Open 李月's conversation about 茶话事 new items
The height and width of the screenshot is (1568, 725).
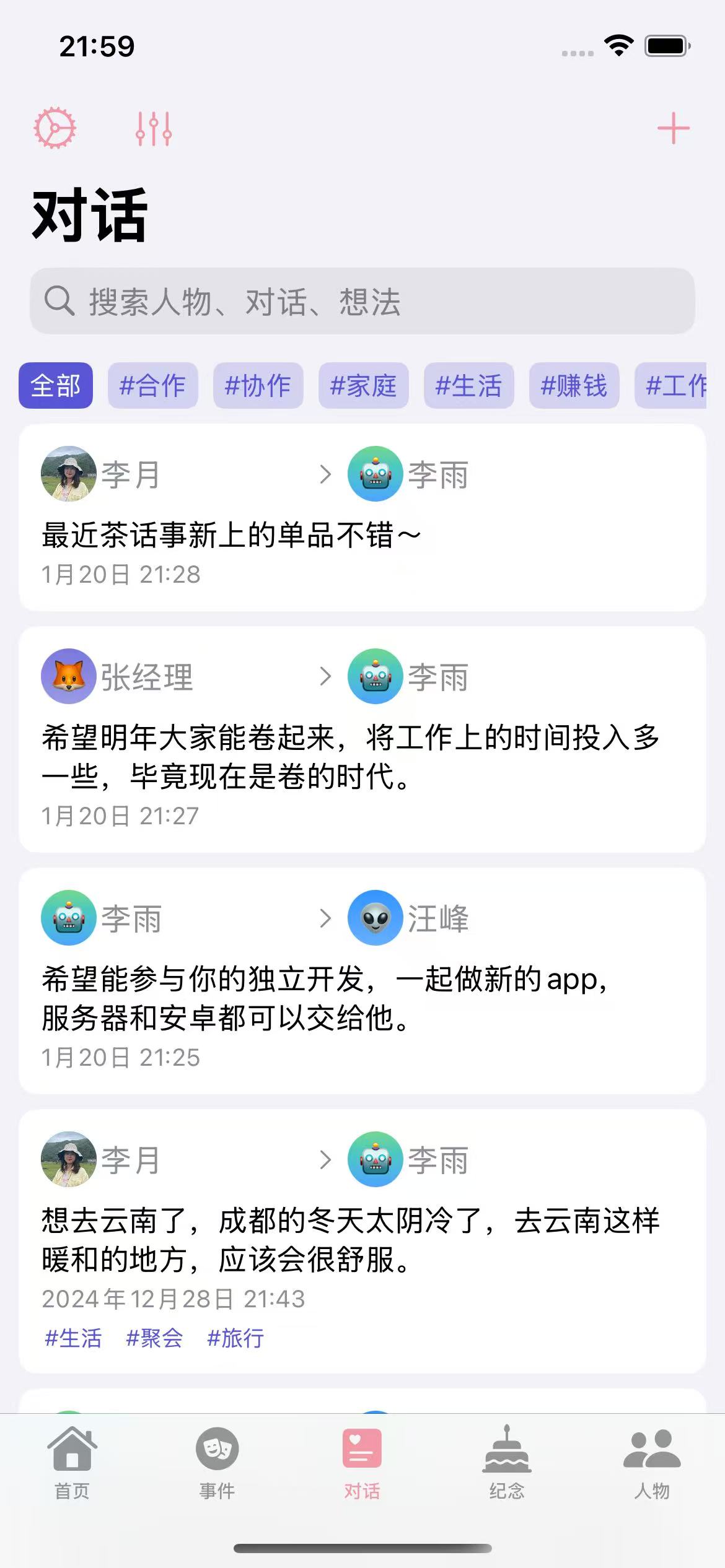(362, 535)
